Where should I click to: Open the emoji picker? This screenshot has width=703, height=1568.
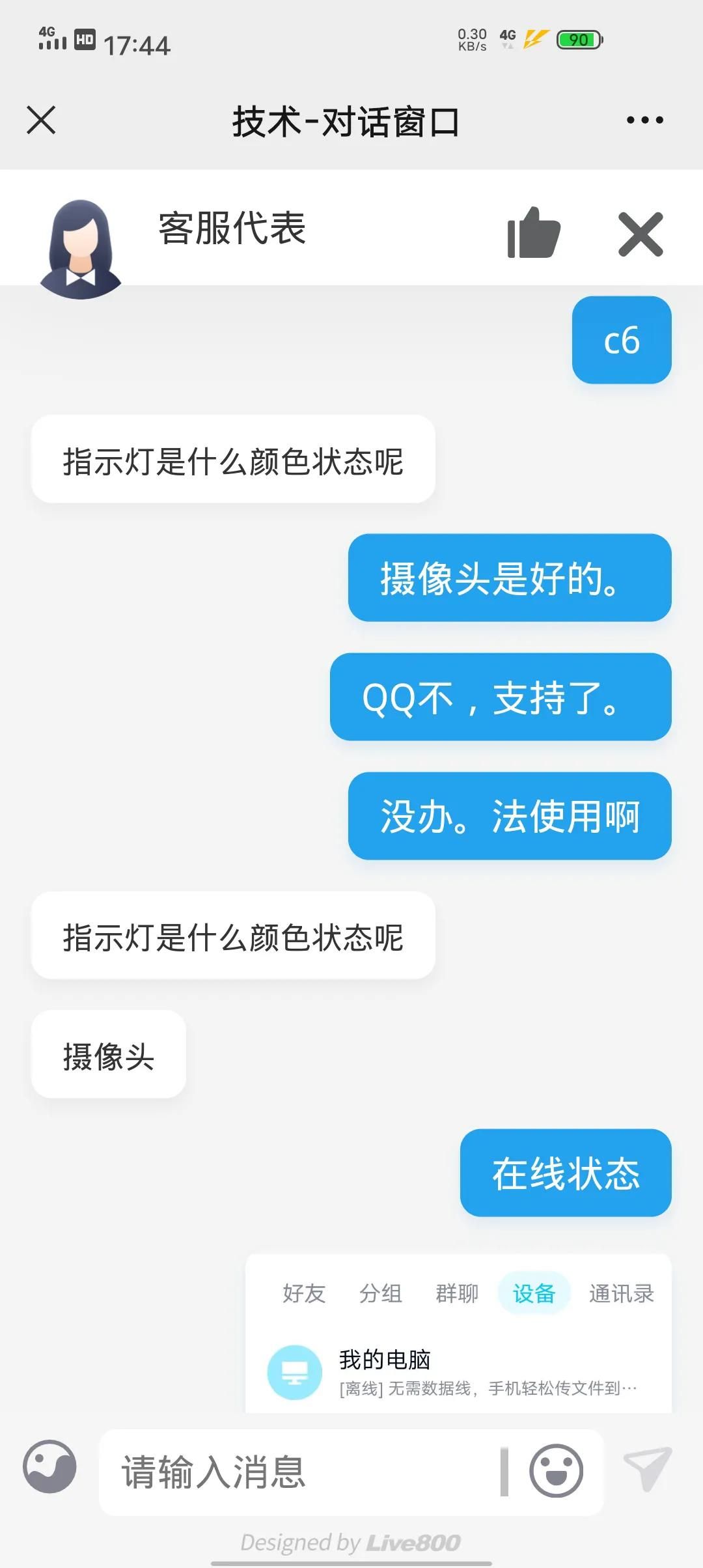tap(556, 1471)
